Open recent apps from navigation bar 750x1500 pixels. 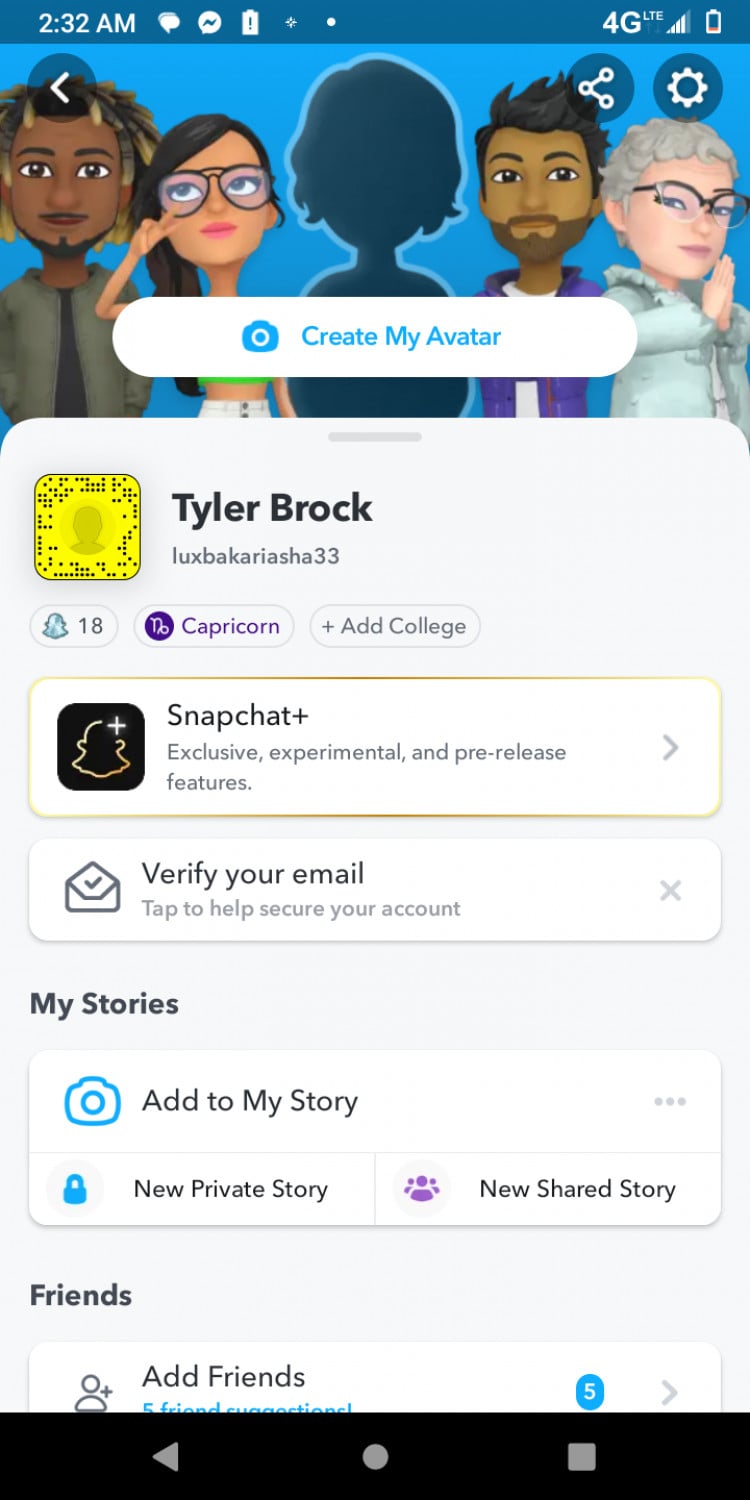pos(582,1456)
